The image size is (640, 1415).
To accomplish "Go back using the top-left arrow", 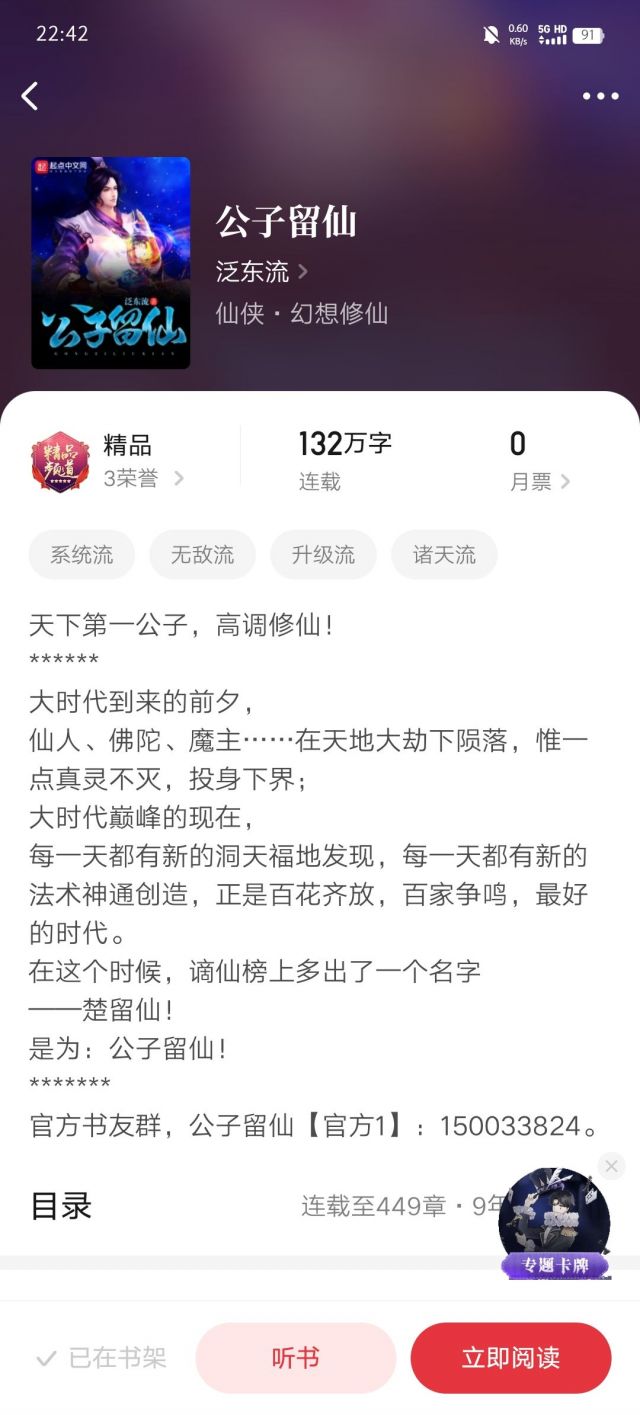I will pyautogui.click(x=30, y=96).
